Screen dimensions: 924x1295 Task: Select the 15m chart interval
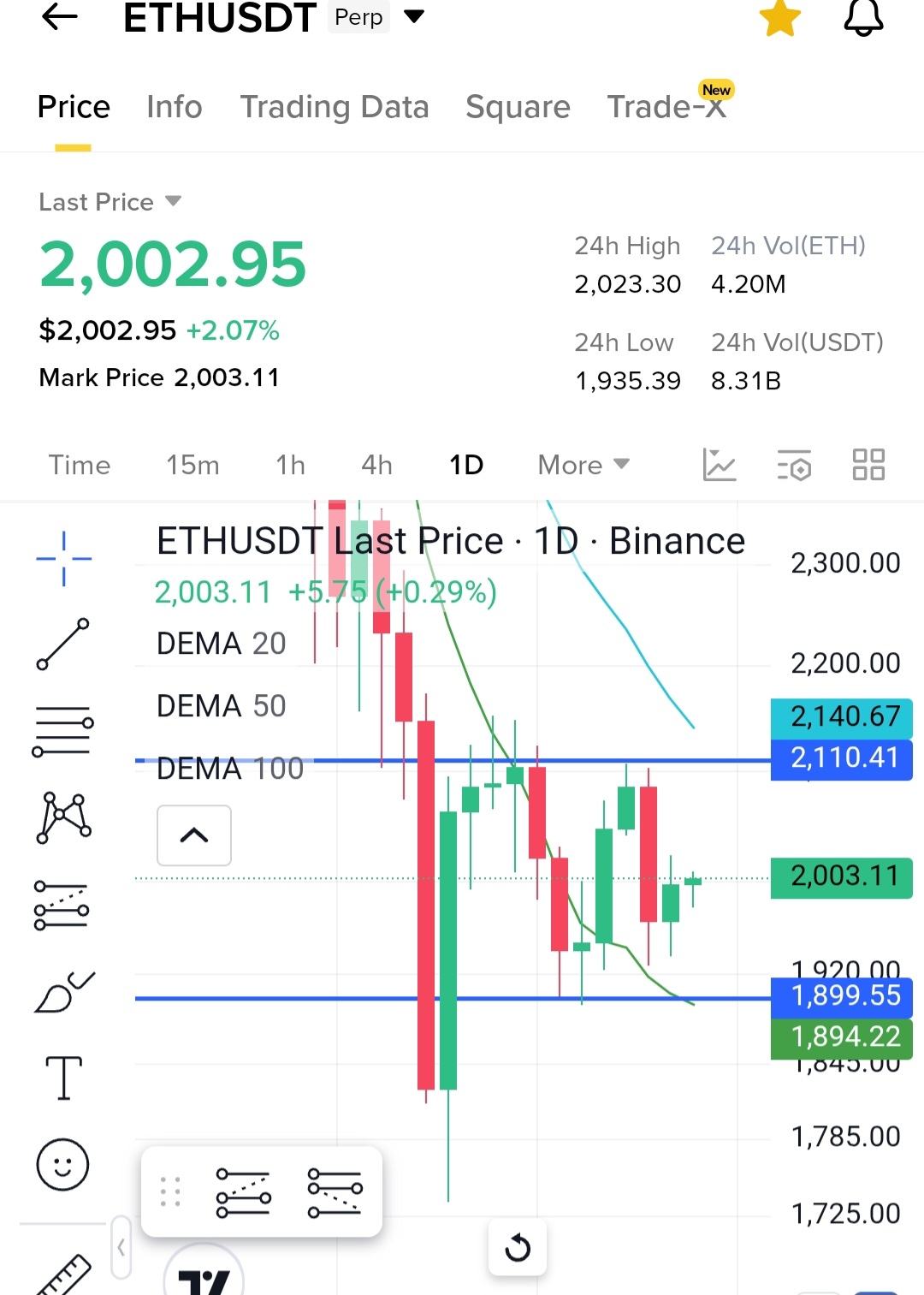pos(192,465)
